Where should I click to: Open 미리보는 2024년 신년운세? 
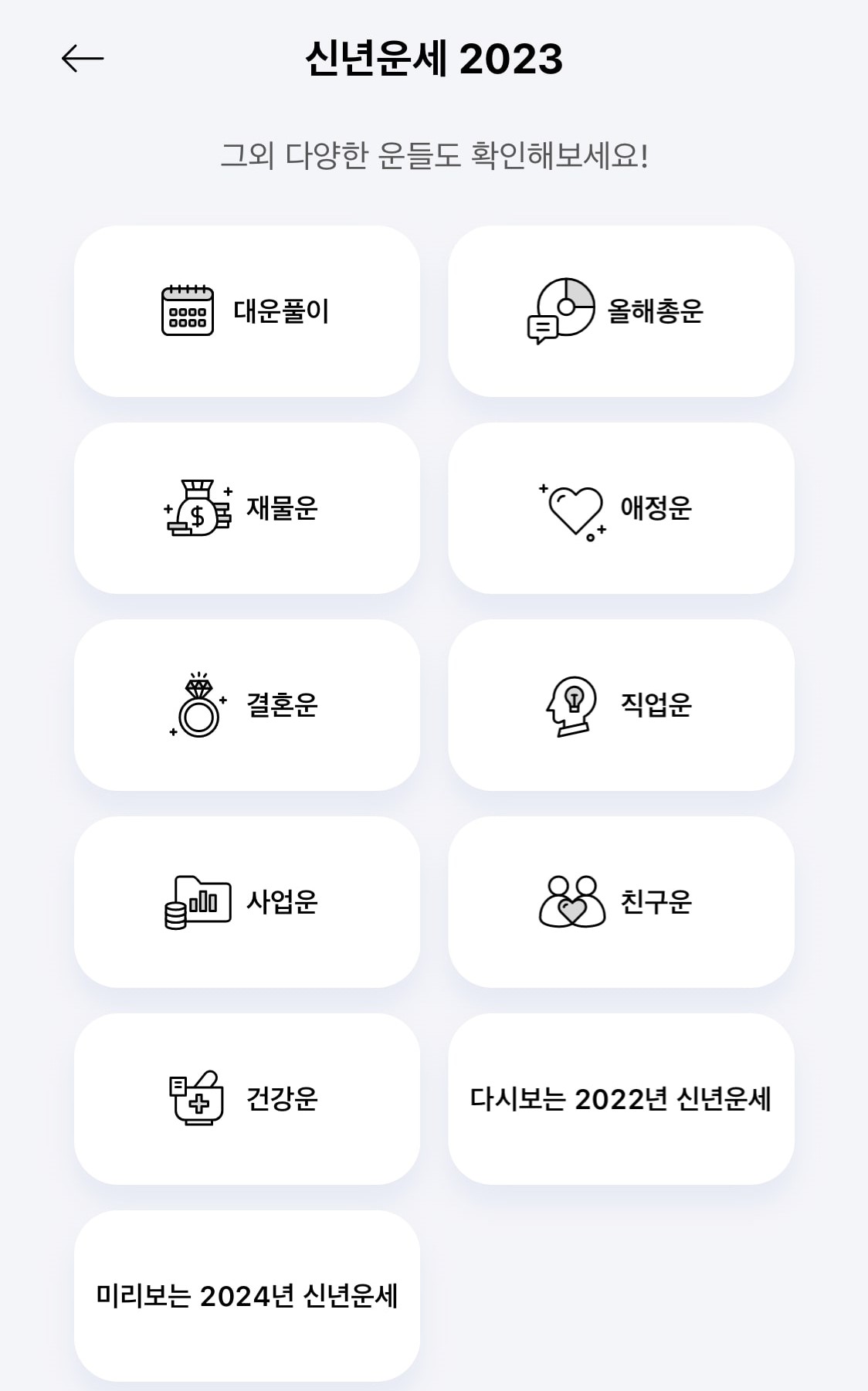247,1296
